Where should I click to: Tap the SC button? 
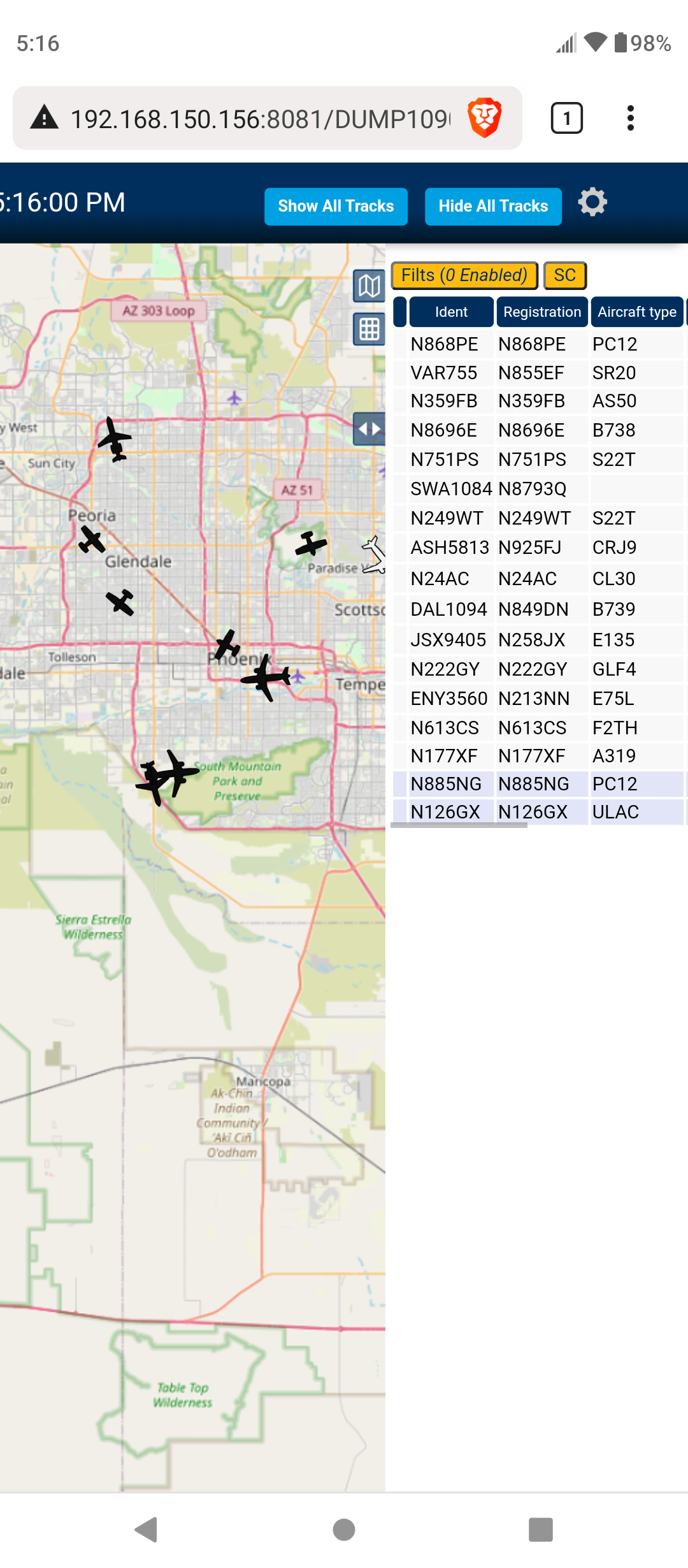click(565, 275)
